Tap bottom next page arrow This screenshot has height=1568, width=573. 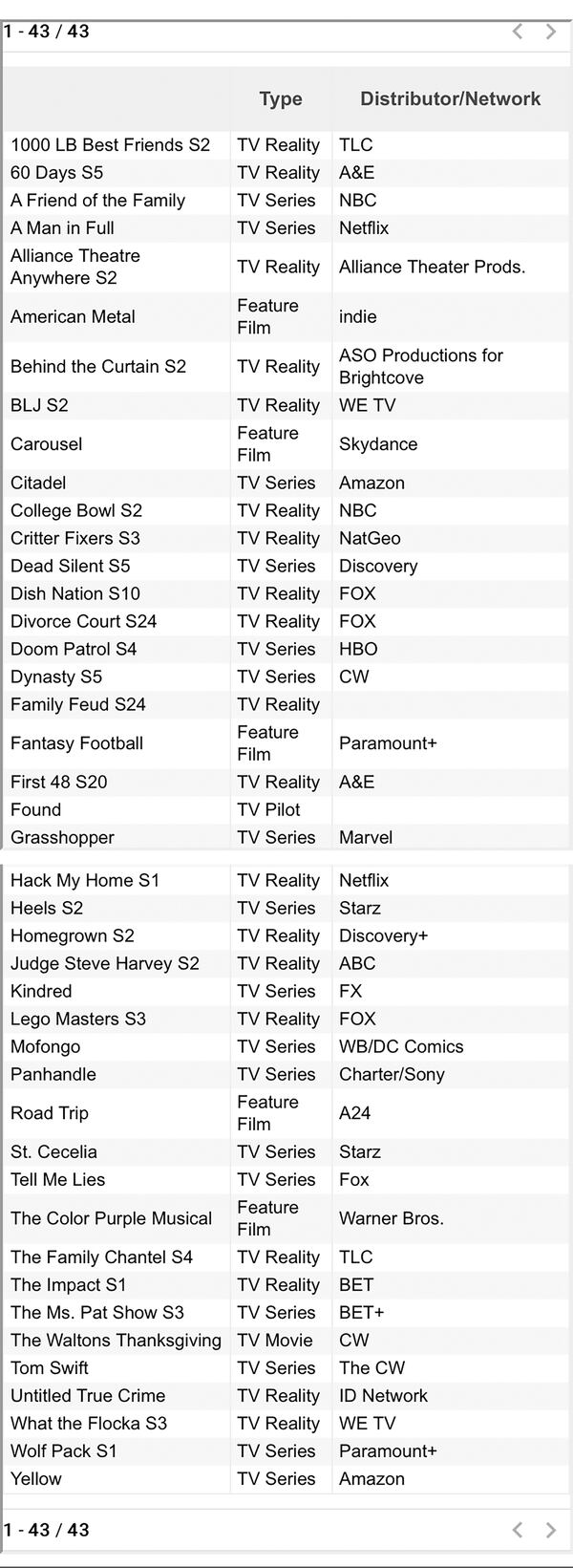click(550, 1530)
